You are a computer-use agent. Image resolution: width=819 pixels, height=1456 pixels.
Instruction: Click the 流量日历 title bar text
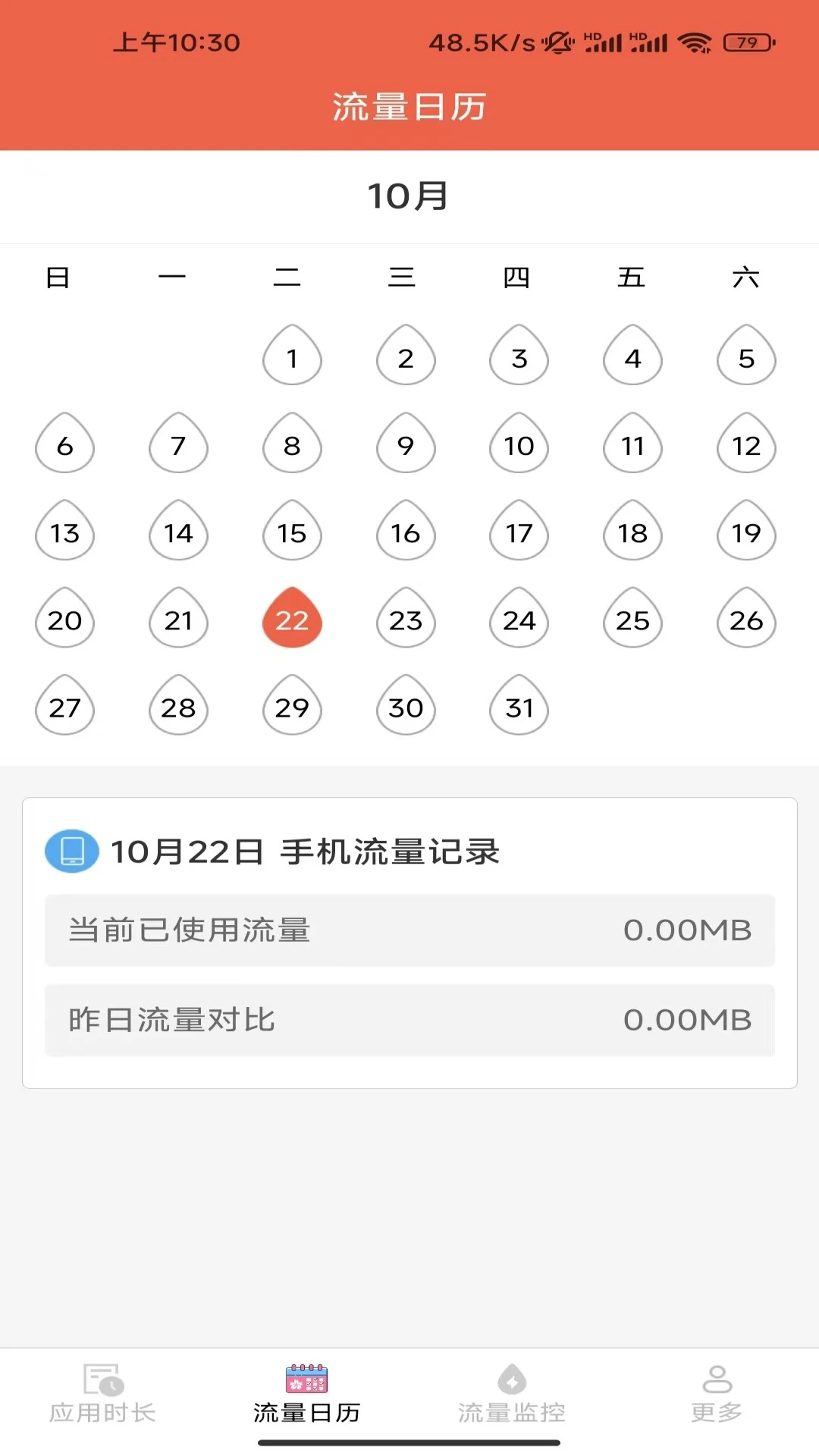click(x=409, y=106)
